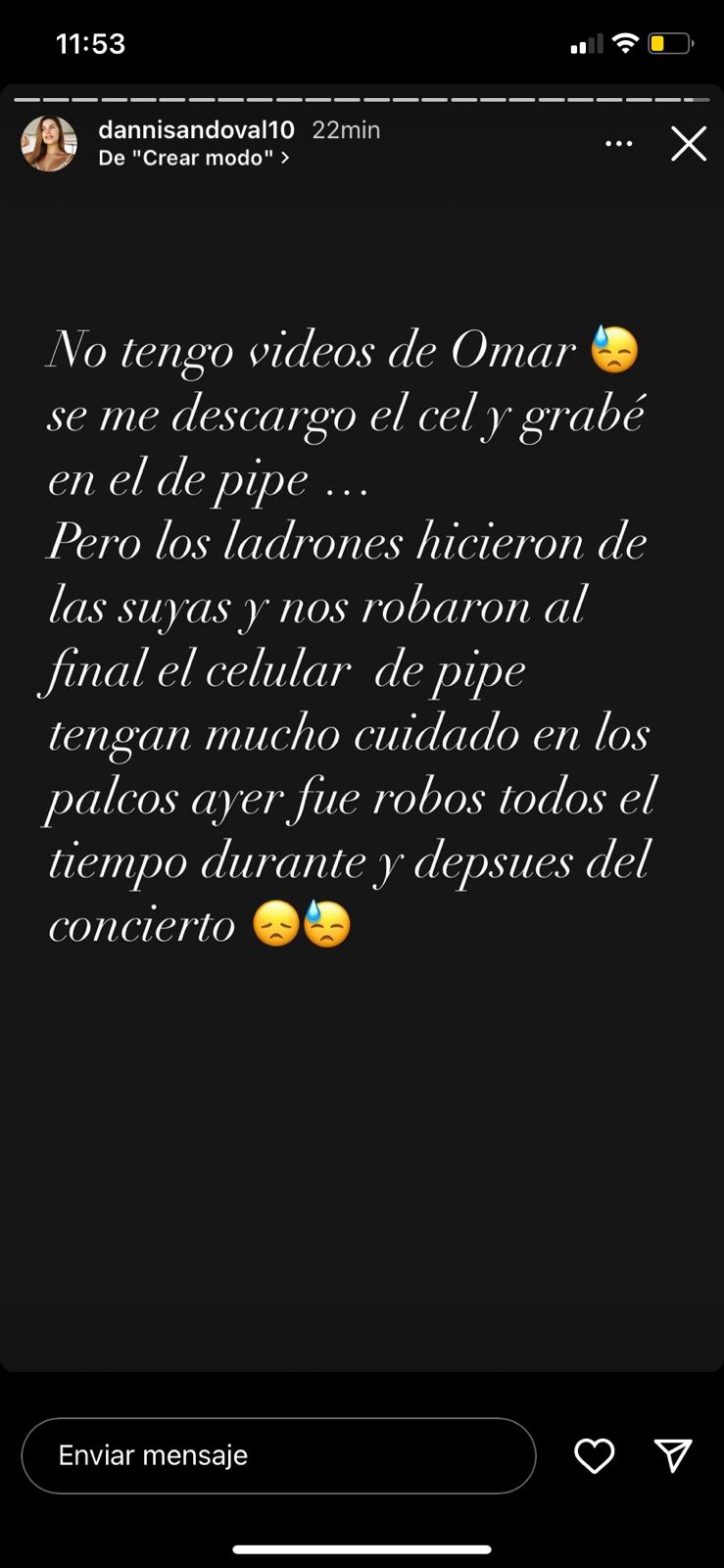The image size is (724, 1568).
Task: Open the "Crear modo" link
Action: tap(194, 158)
